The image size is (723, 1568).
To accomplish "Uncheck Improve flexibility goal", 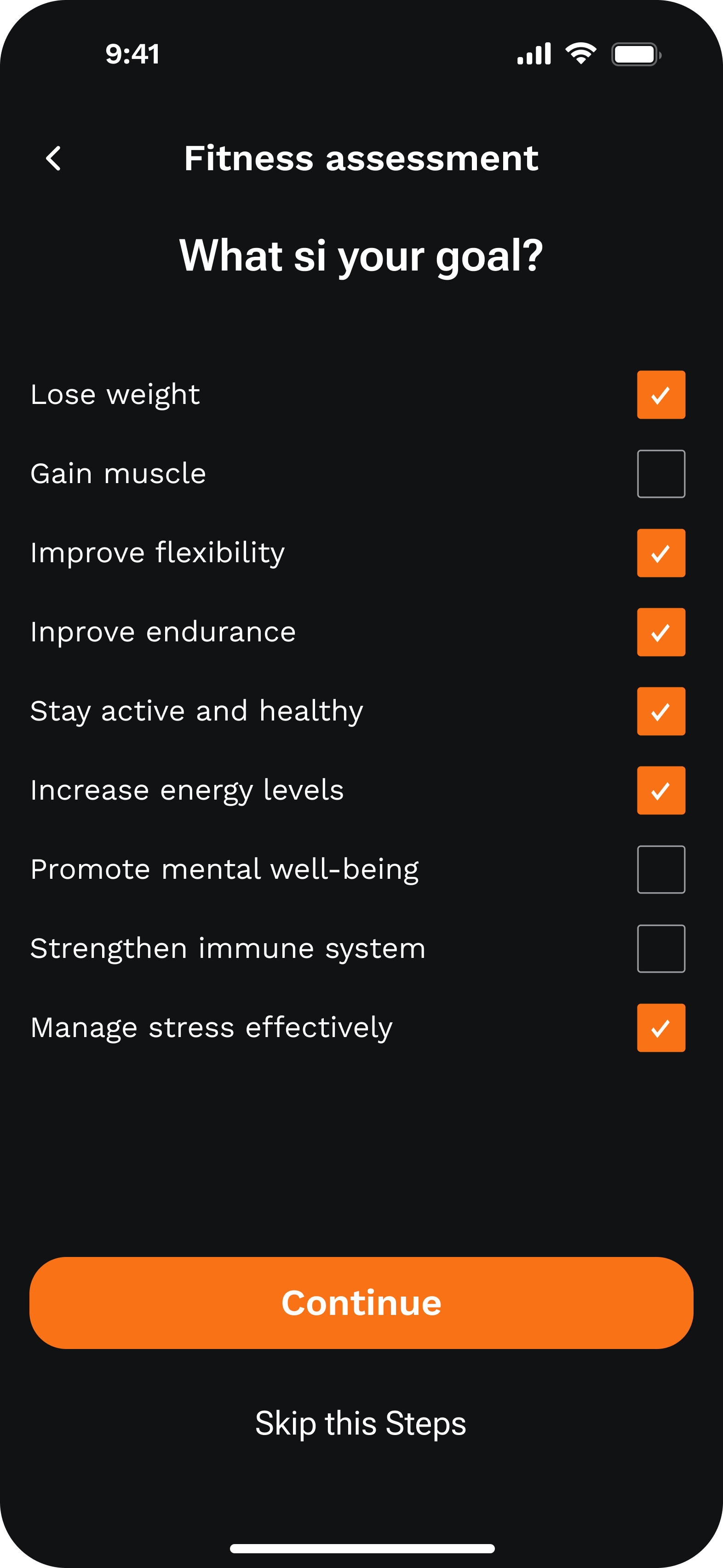I will coord(660,553).
